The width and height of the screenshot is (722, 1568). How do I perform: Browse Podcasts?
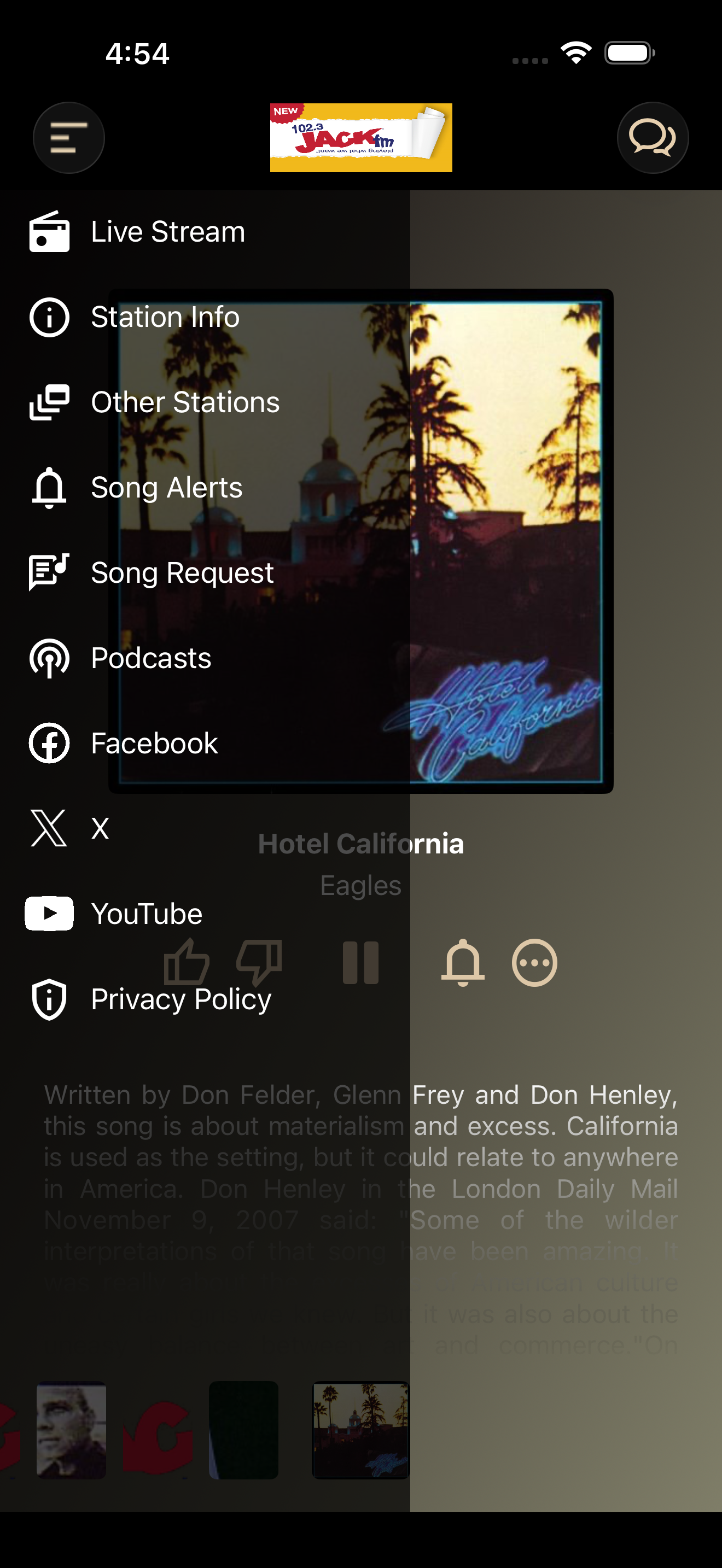(205, 658)
